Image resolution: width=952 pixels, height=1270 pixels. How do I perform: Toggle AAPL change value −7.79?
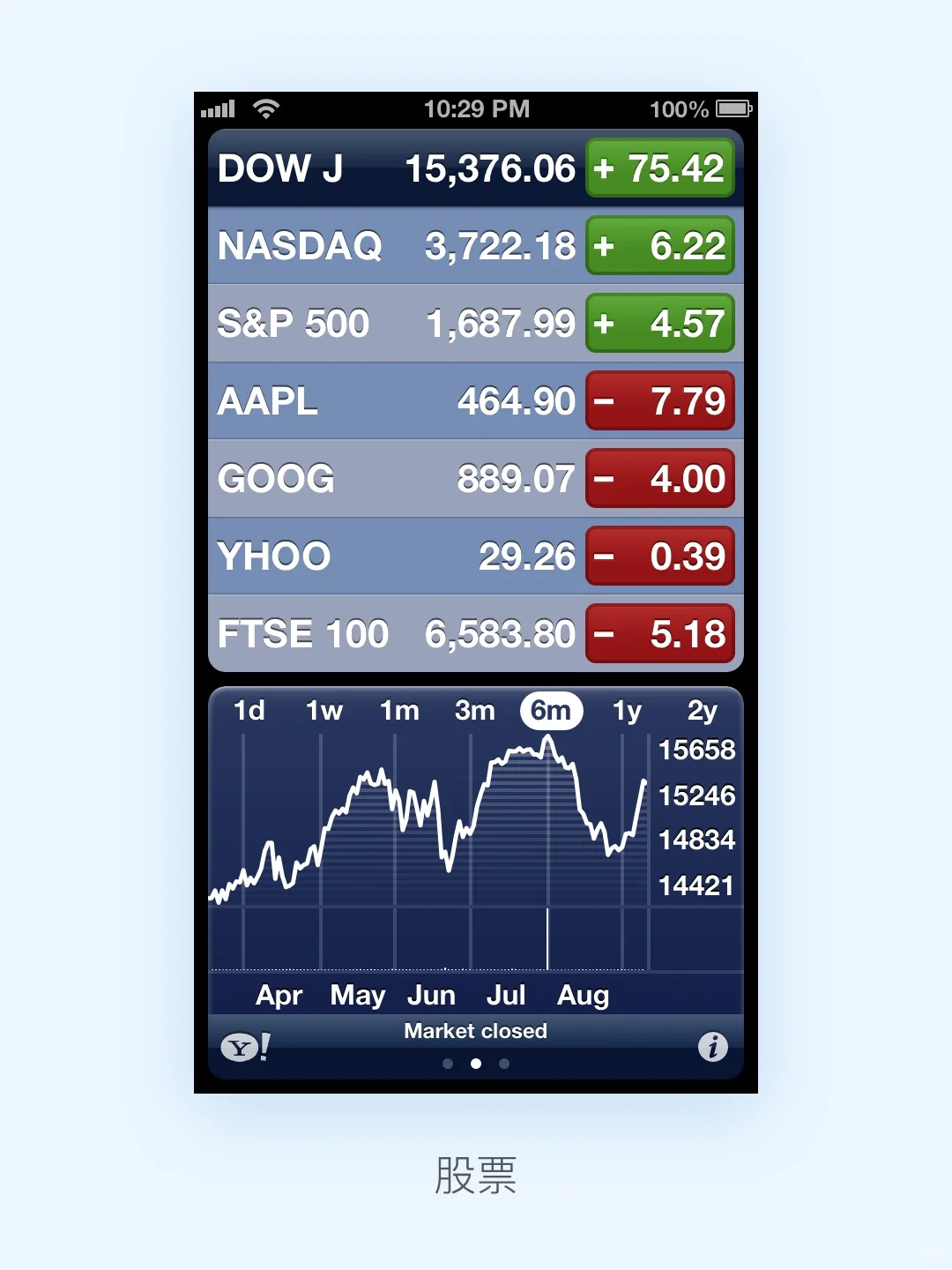point(660,401)
